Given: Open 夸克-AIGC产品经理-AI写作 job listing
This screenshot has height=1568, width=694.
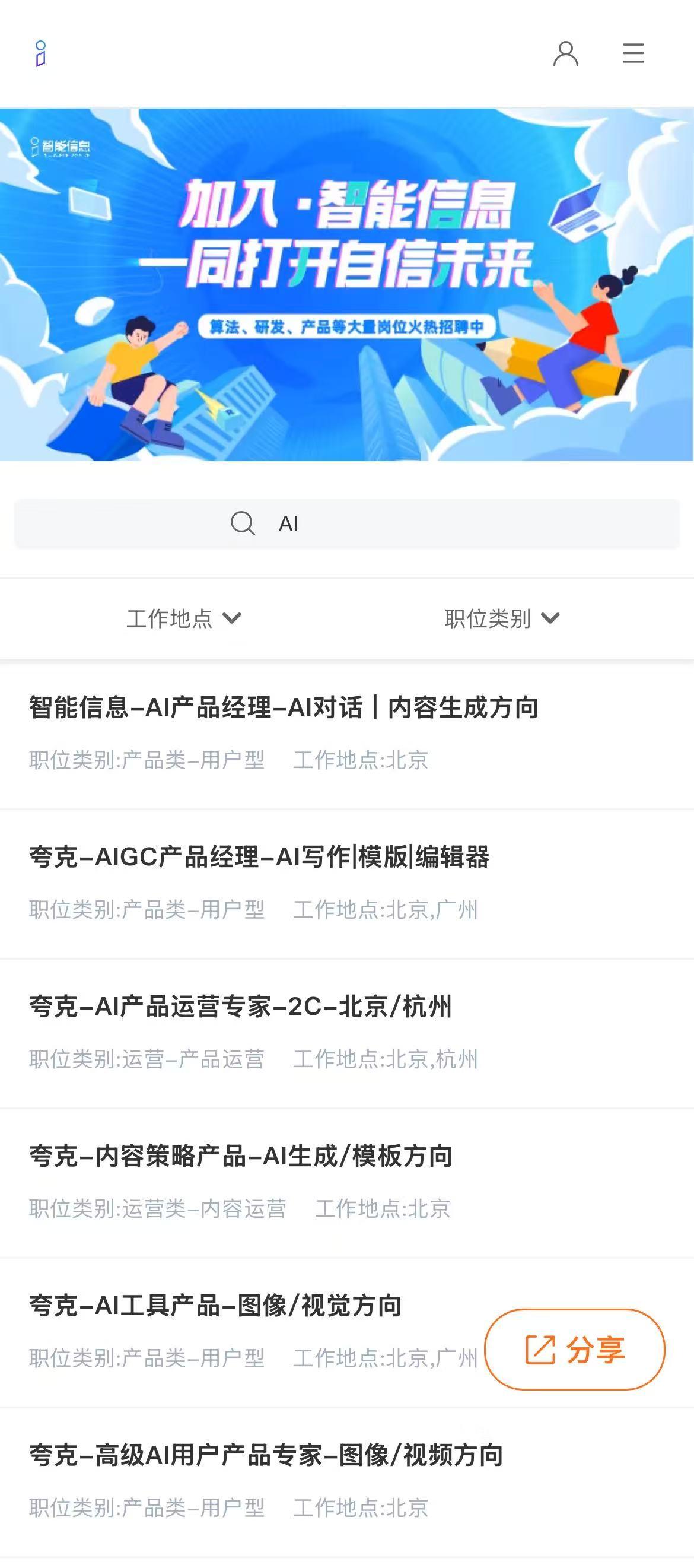Looking at the screenshot, I should 346,884.
